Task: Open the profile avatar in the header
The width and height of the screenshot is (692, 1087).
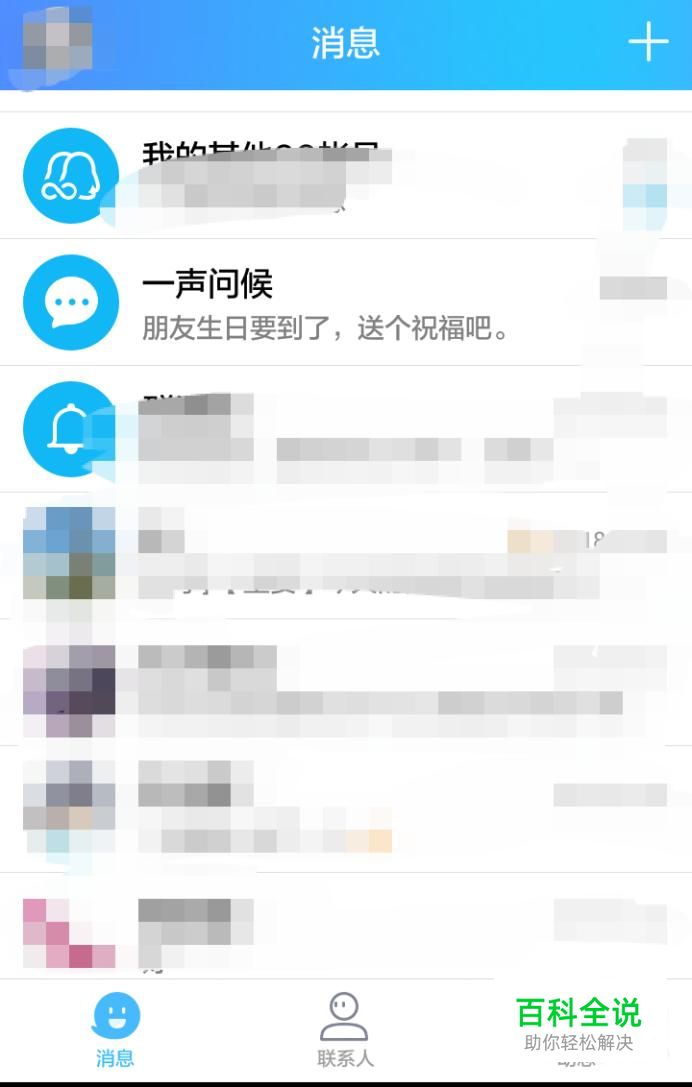Action: (57, 40)
